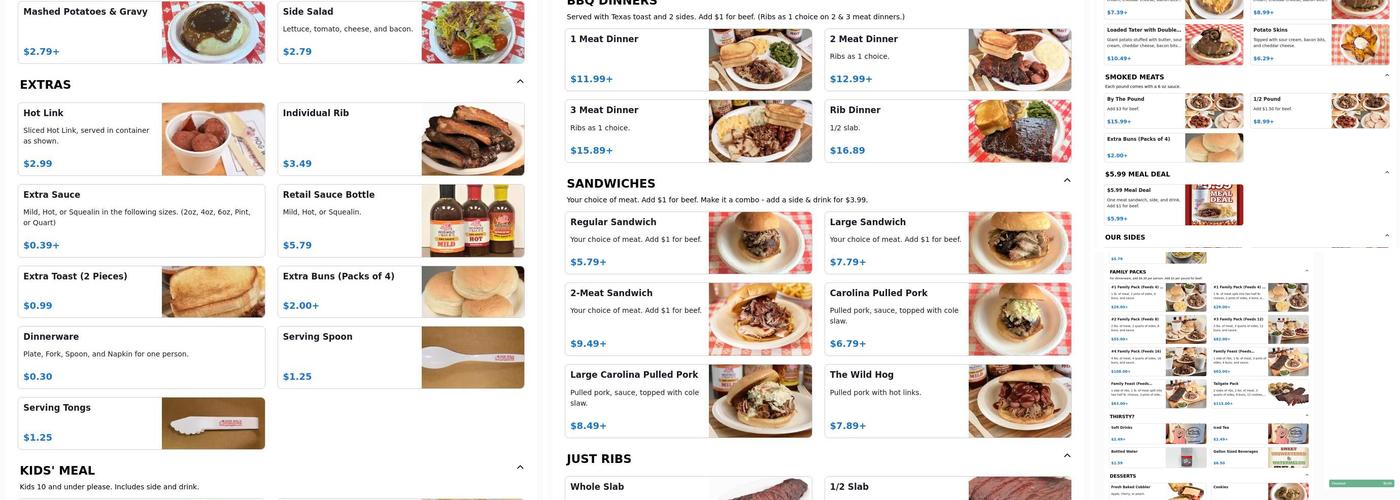The image size is (1400, 500).
Task: Choose the 1 Meat Dinner
Action: 688,60
